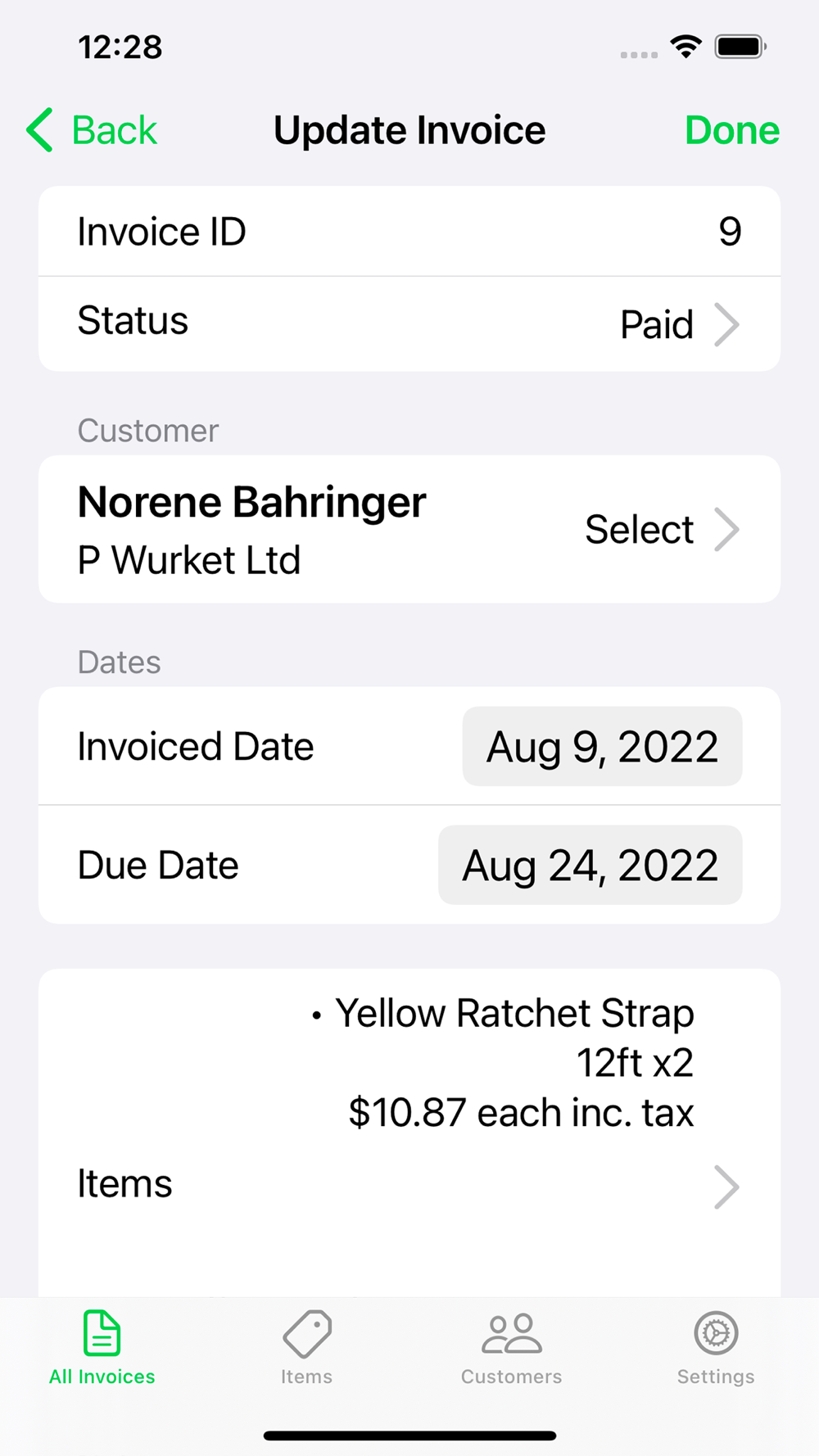Change the Invoiced Date Aug 9, 2022
This screenshot has height=1456, width=819.
602,747
